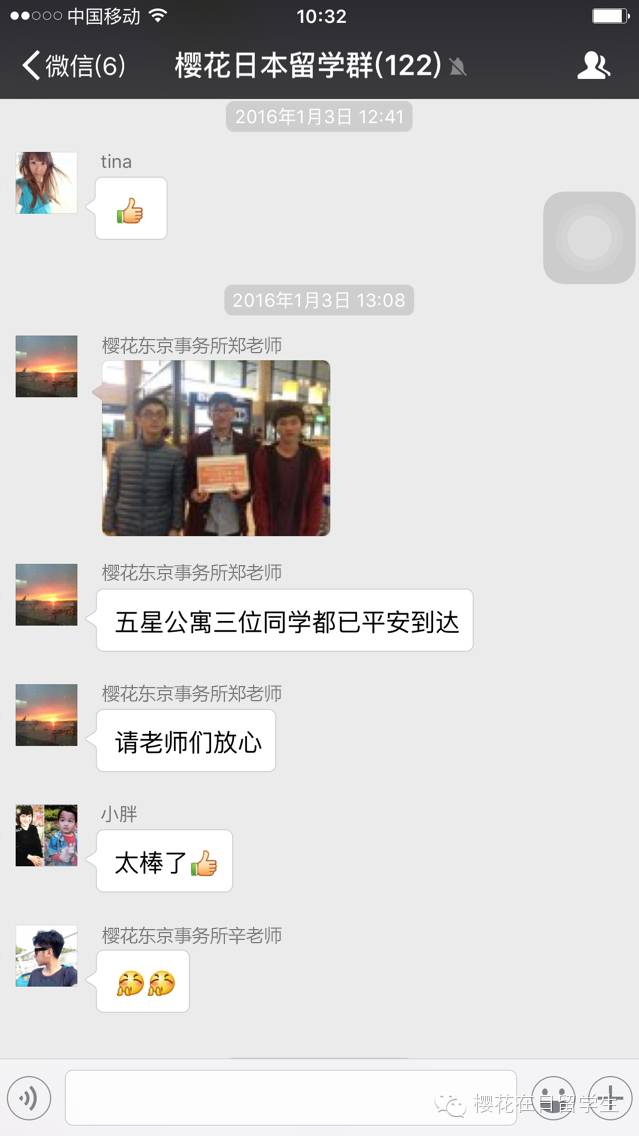Tap the AssistiveTouch floating button
Screen dimensions: 639x1136
[589, 238]
